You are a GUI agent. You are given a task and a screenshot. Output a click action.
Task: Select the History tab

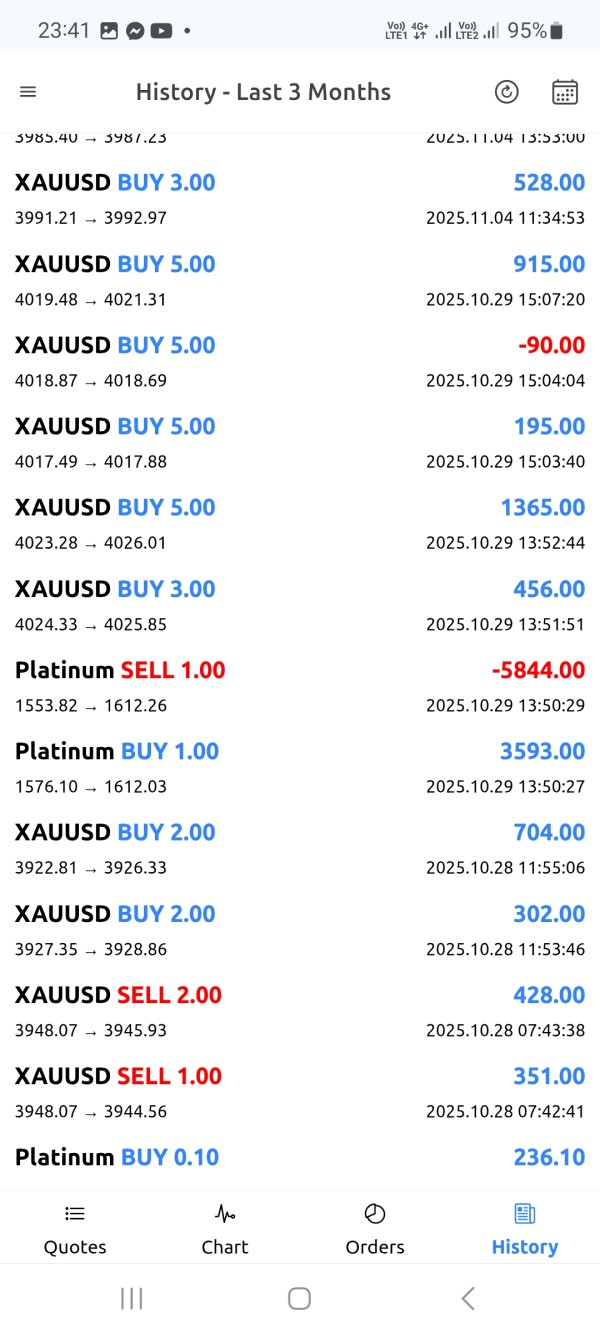click(x=524, y=1229)
